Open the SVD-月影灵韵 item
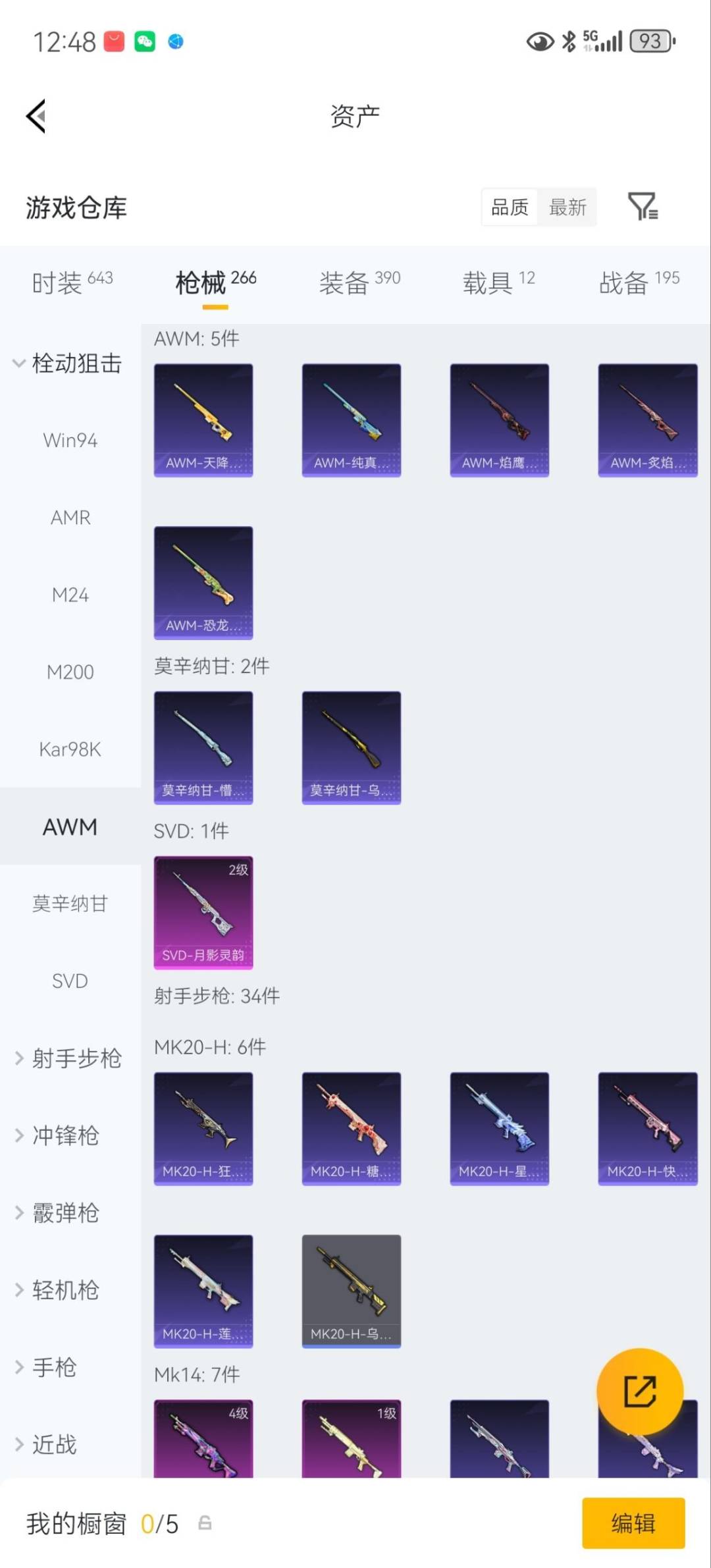The width and height of the screenshot is (711, 1568). 203,912
